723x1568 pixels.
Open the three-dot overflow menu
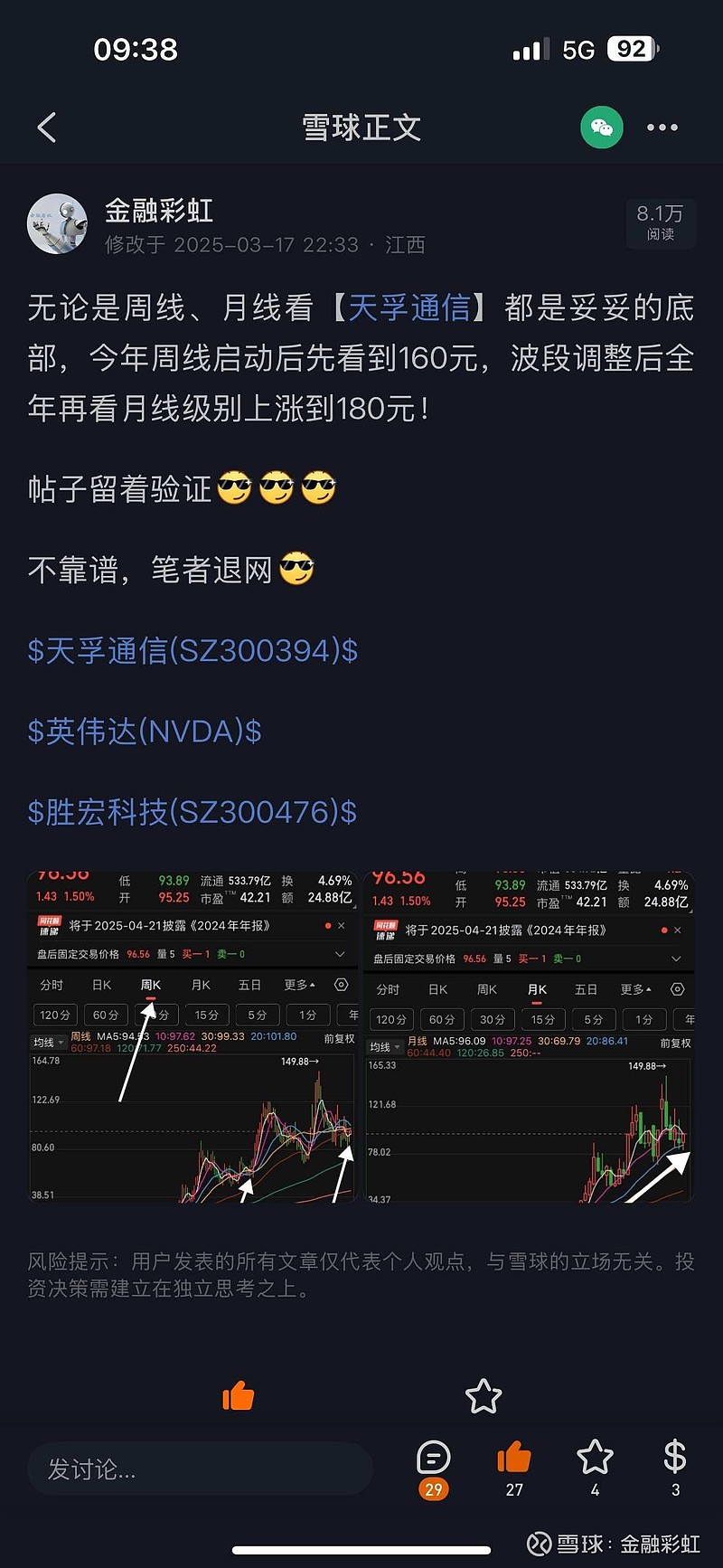point(662,128)
